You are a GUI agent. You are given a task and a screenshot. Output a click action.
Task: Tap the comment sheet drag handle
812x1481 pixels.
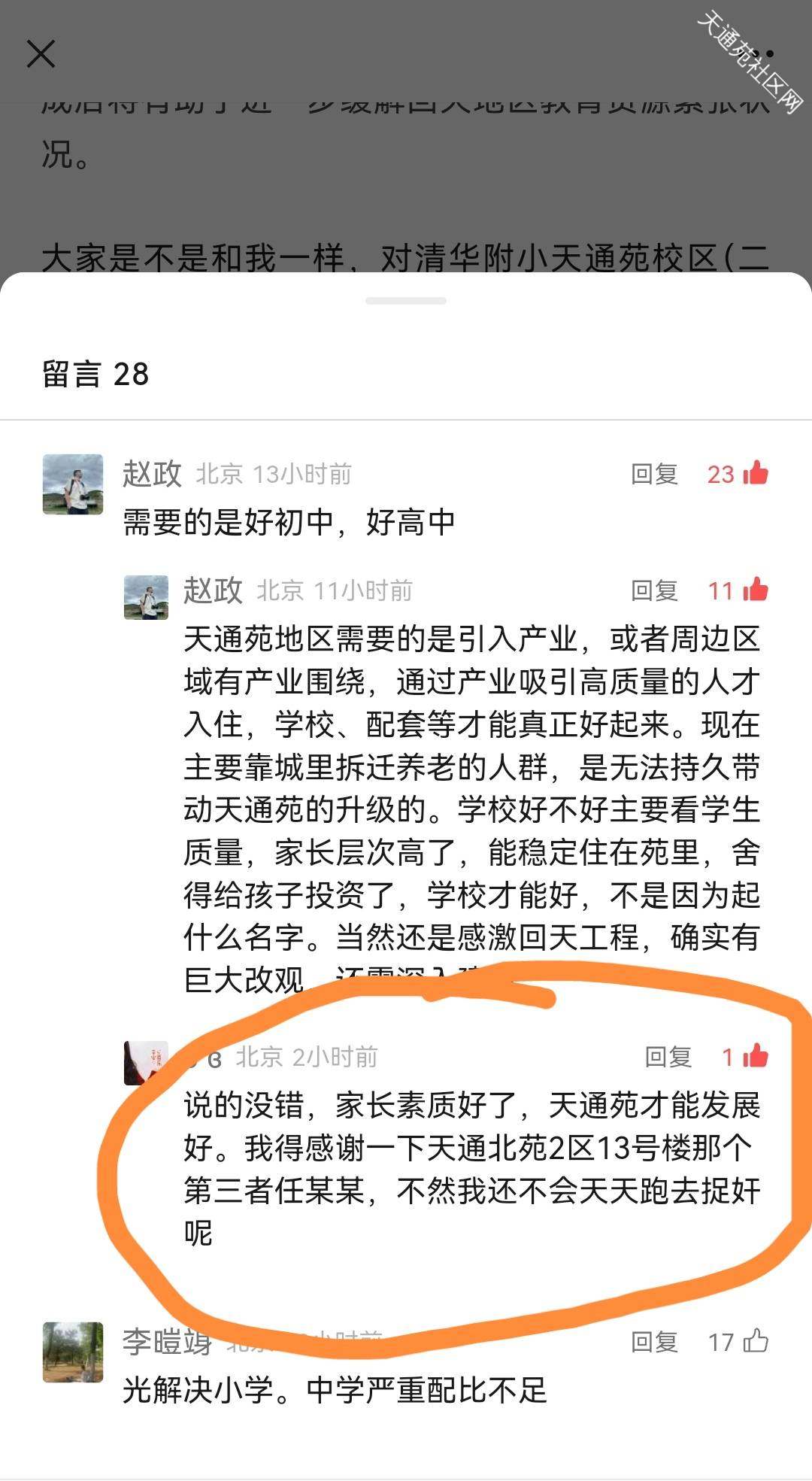406,301
